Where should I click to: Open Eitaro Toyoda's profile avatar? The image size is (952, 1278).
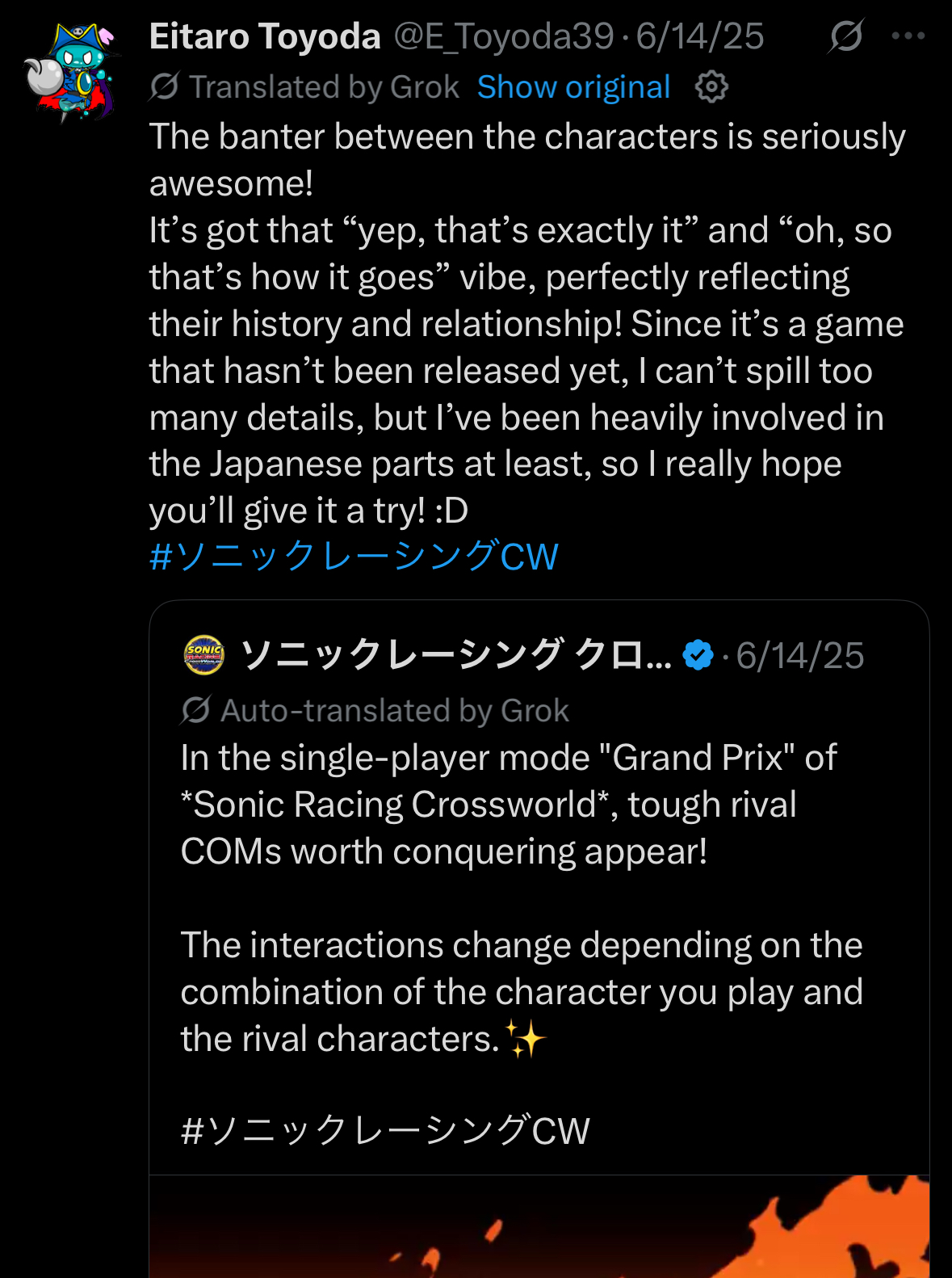click(x=72, y=71)
